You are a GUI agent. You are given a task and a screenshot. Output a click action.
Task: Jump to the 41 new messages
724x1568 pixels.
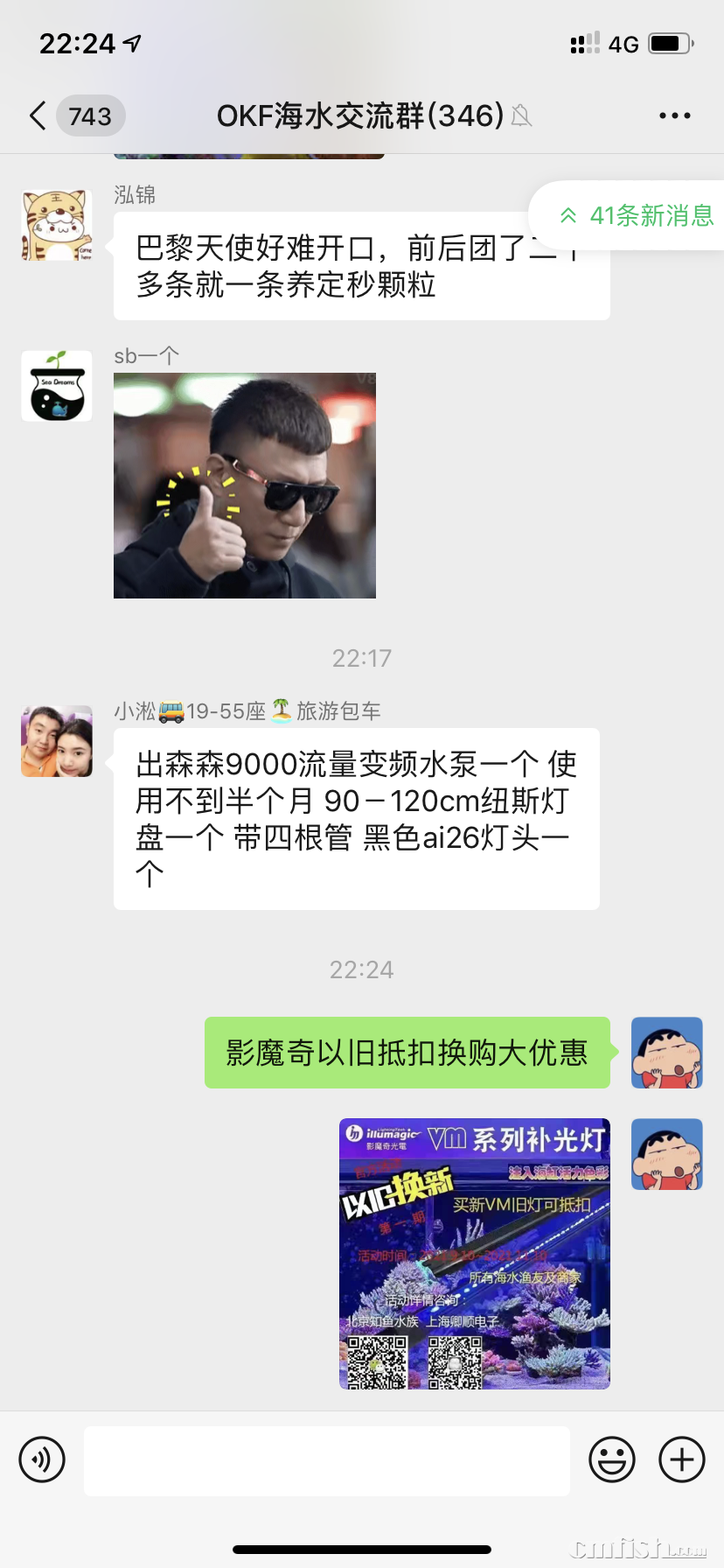pos(637,215)
